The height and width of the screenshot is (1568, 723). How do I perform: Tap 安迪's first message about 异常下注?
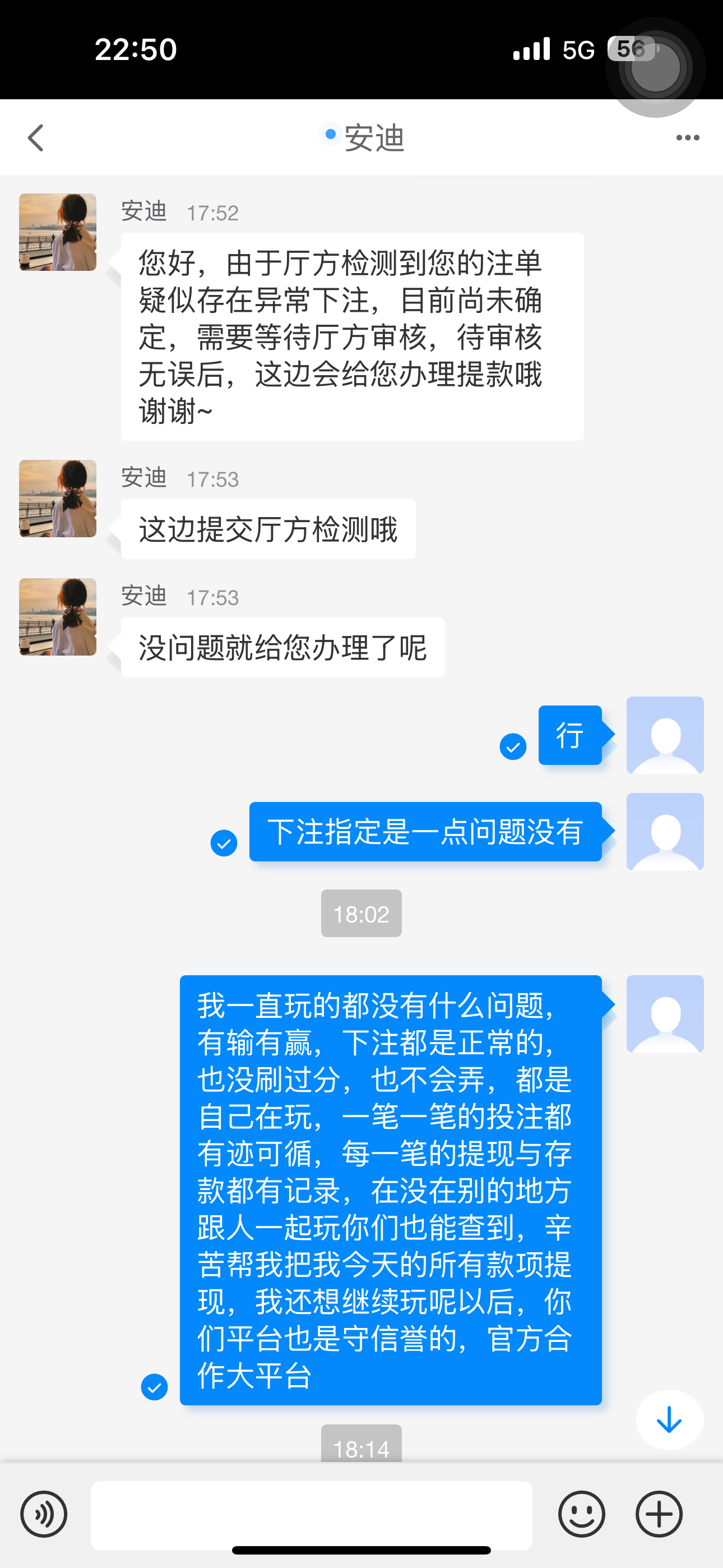pos(350,335)
